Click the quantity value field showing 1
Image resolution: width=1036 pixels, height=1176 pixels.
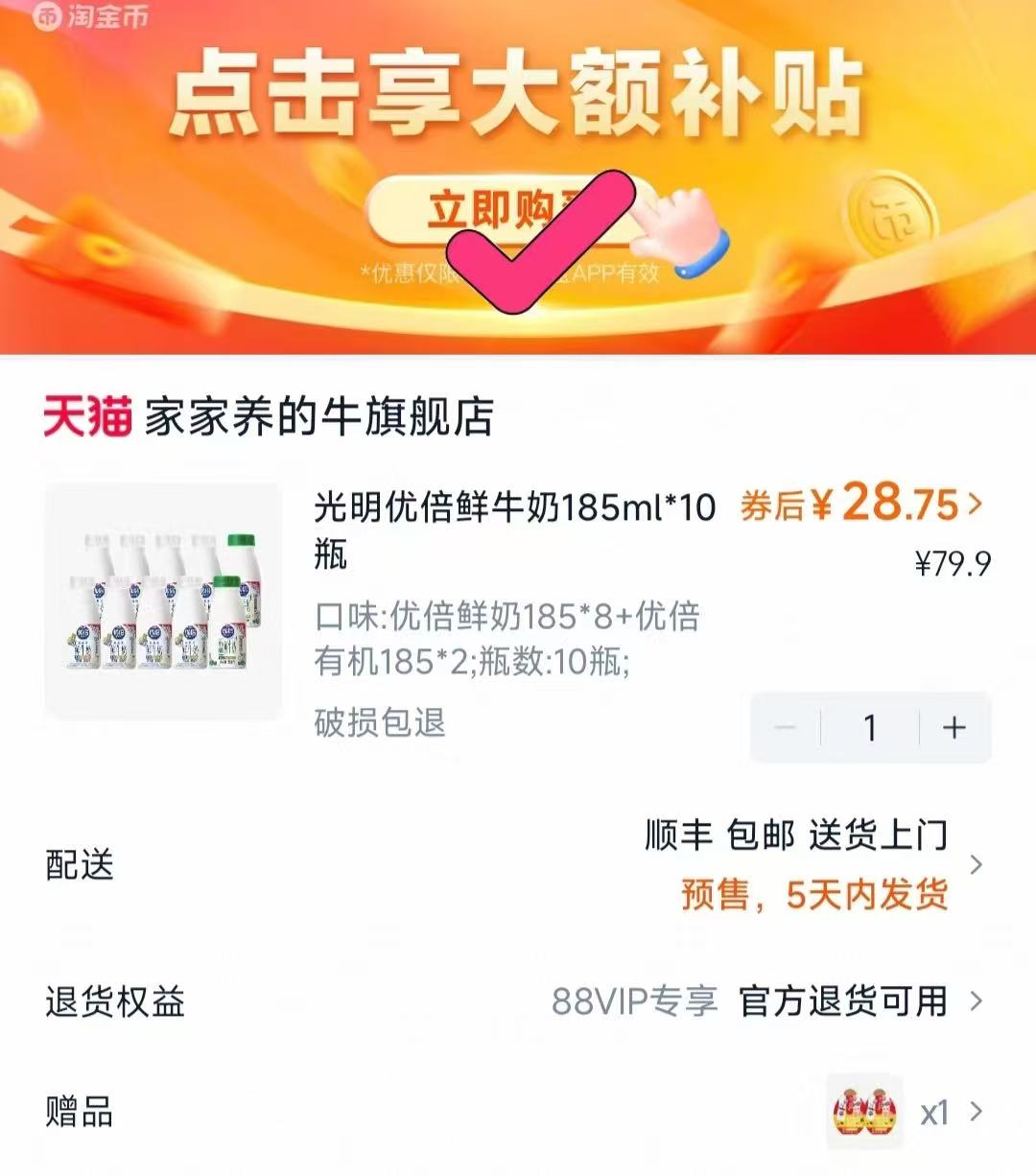[x=869, y=727]
